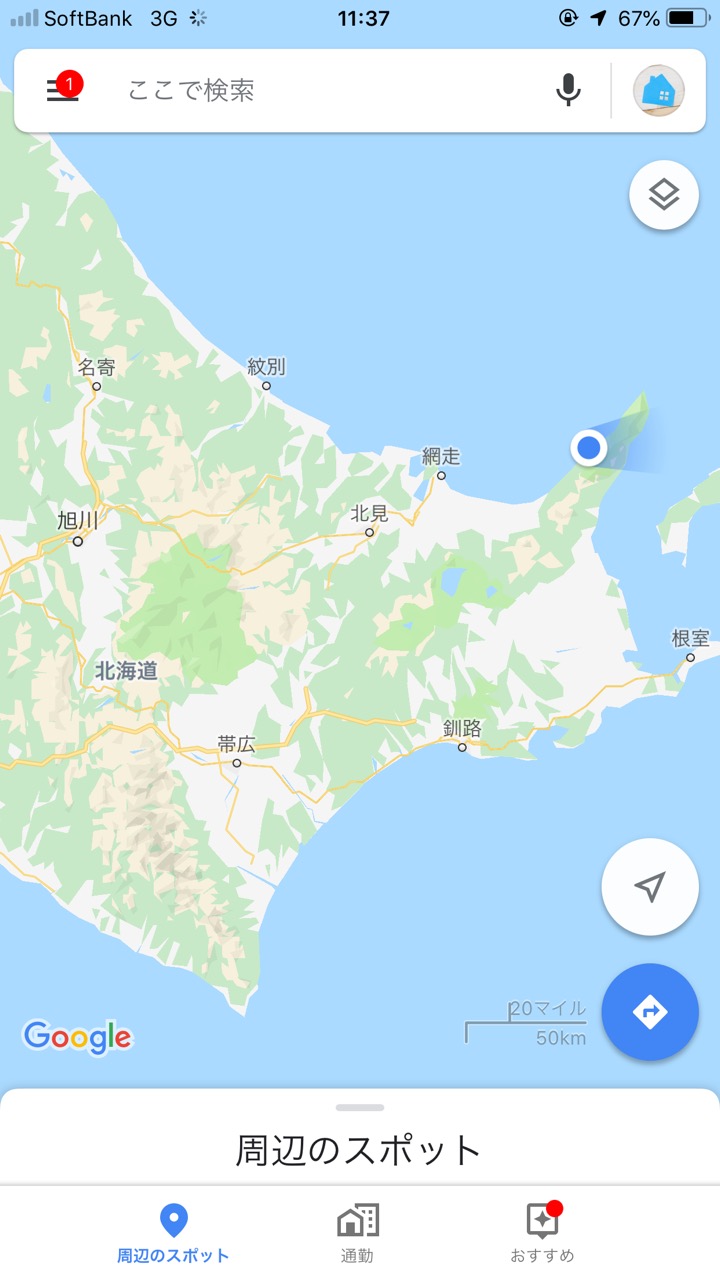Select the 周辺のスポット tab
Screen dimensions: 720x1280
pos(173,1233)
